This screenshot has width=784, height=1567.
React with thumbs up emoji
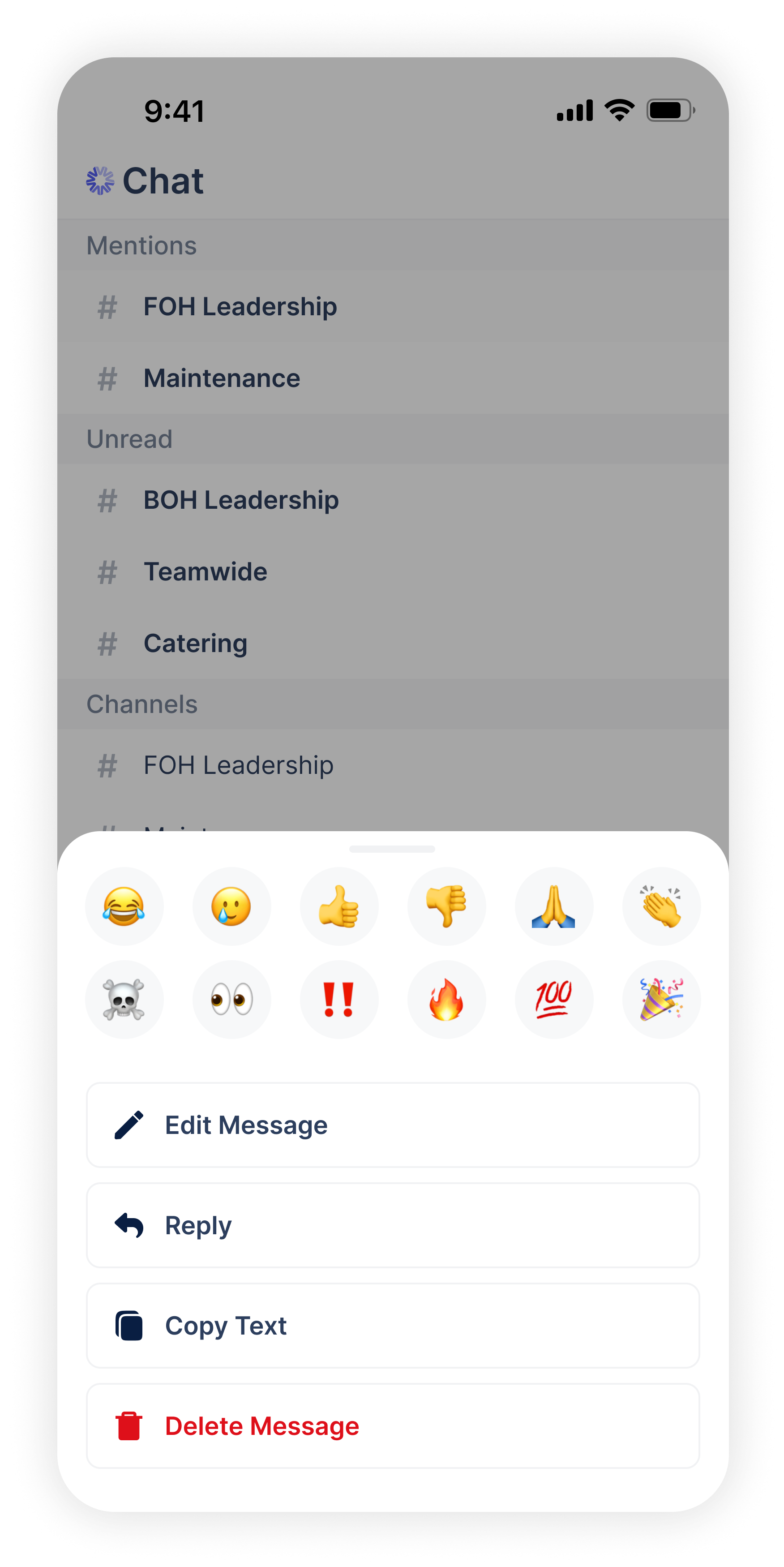coord(339,906)
